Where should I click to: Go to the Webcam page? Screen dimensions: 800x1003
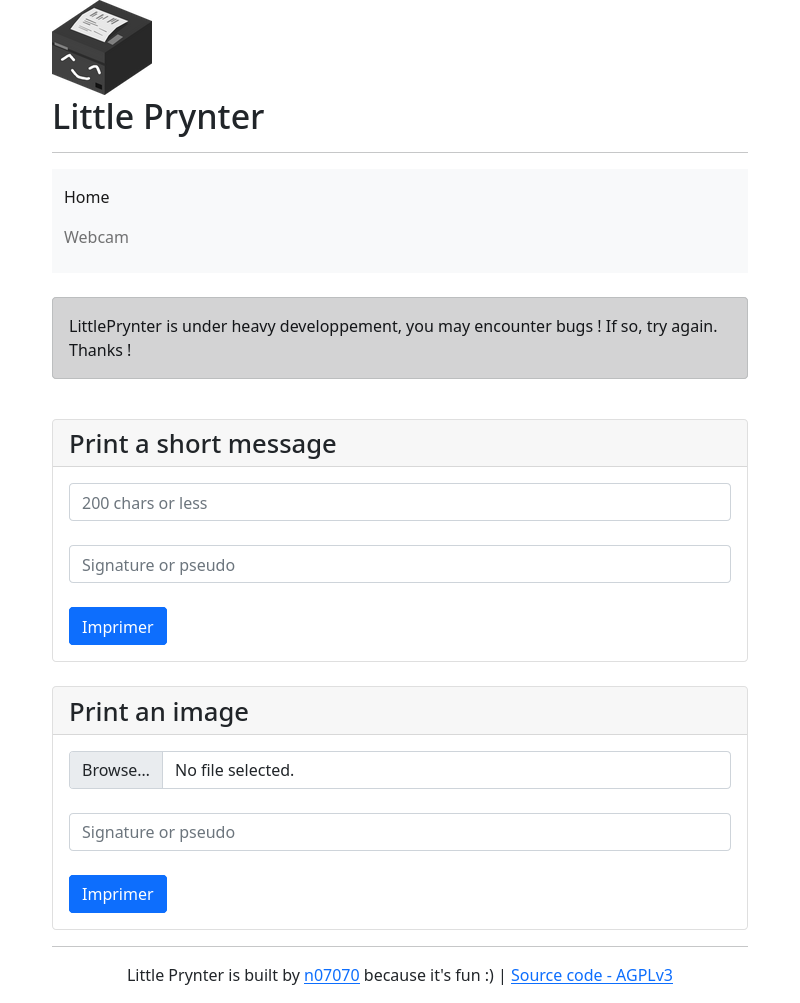96,237
